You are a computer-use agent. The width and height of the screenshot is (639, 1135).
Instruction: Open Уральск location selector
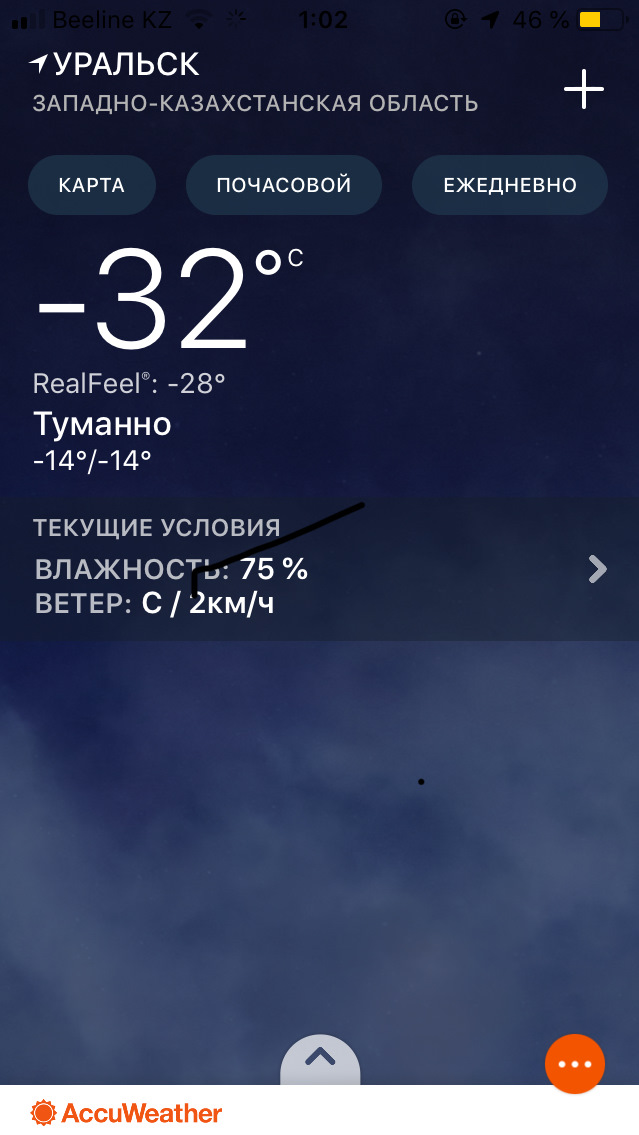pyautogui.click(x=125, y=65)
